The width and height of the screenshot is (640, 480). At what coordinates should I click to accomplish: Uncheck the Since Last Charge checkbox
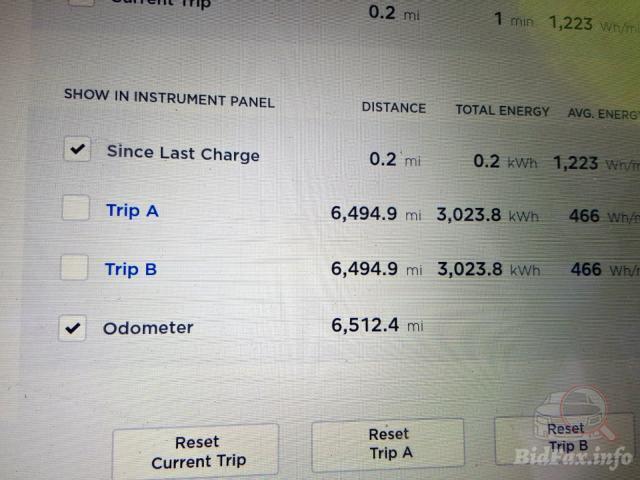[77, 149]
